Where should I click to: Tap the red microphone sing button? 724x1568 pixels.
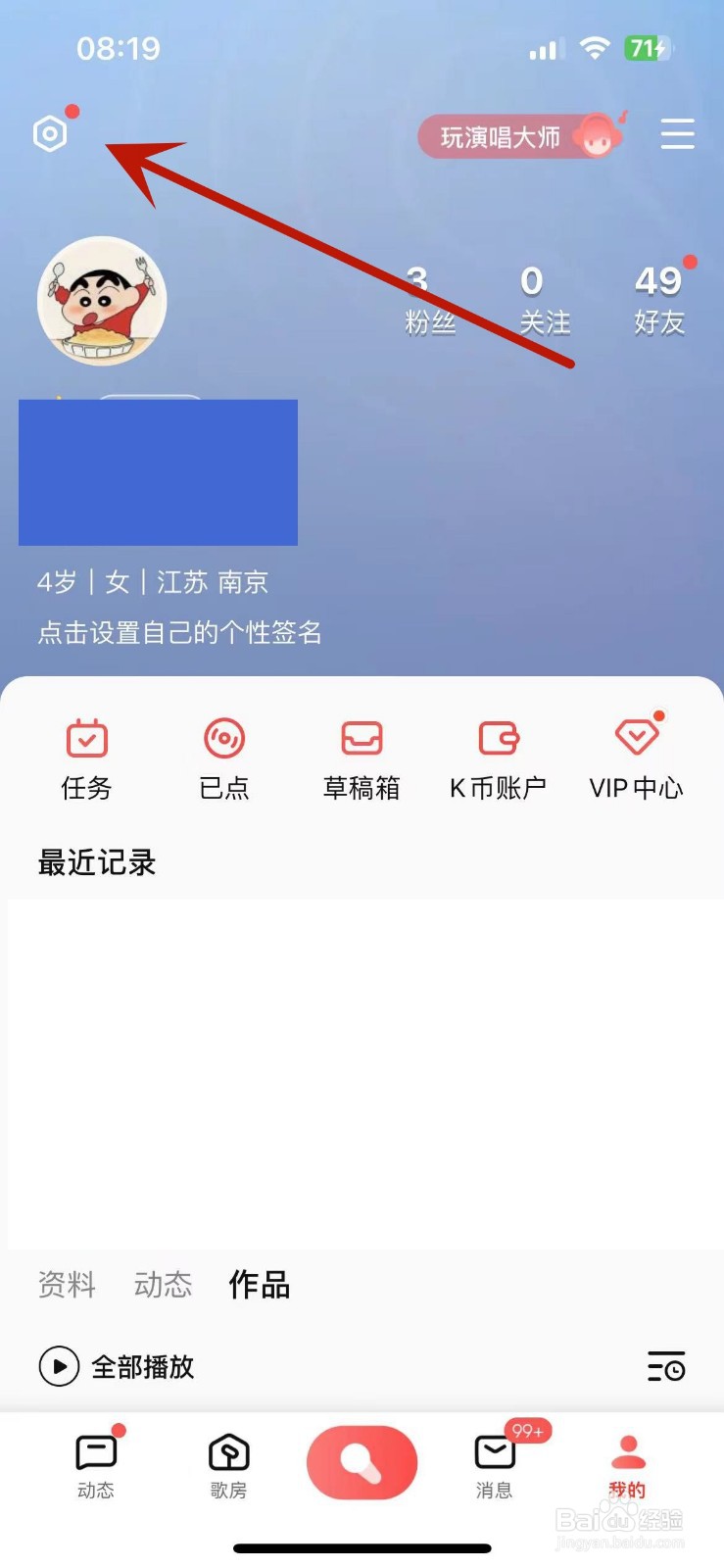click(362, 1462)
